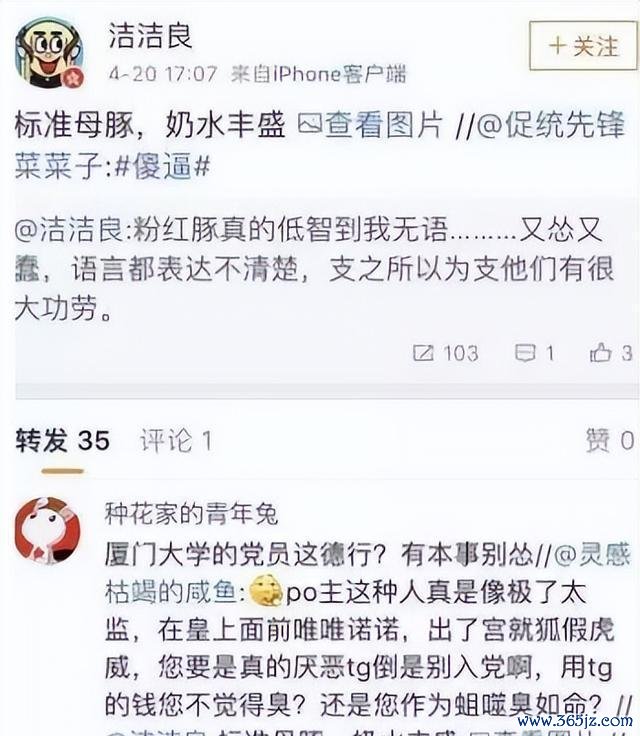
Task: Switch to the 转发 35 tab
Action: (x=62, y=440)
